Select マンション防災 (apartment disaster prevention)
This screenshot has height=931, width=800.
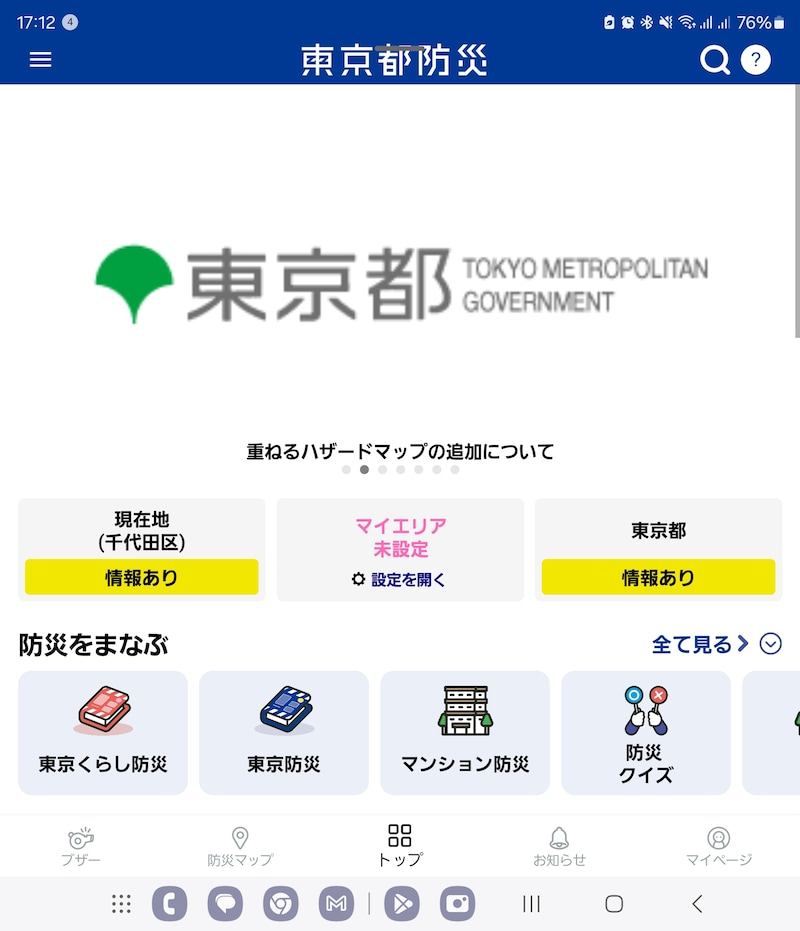[x=464, y=732]
